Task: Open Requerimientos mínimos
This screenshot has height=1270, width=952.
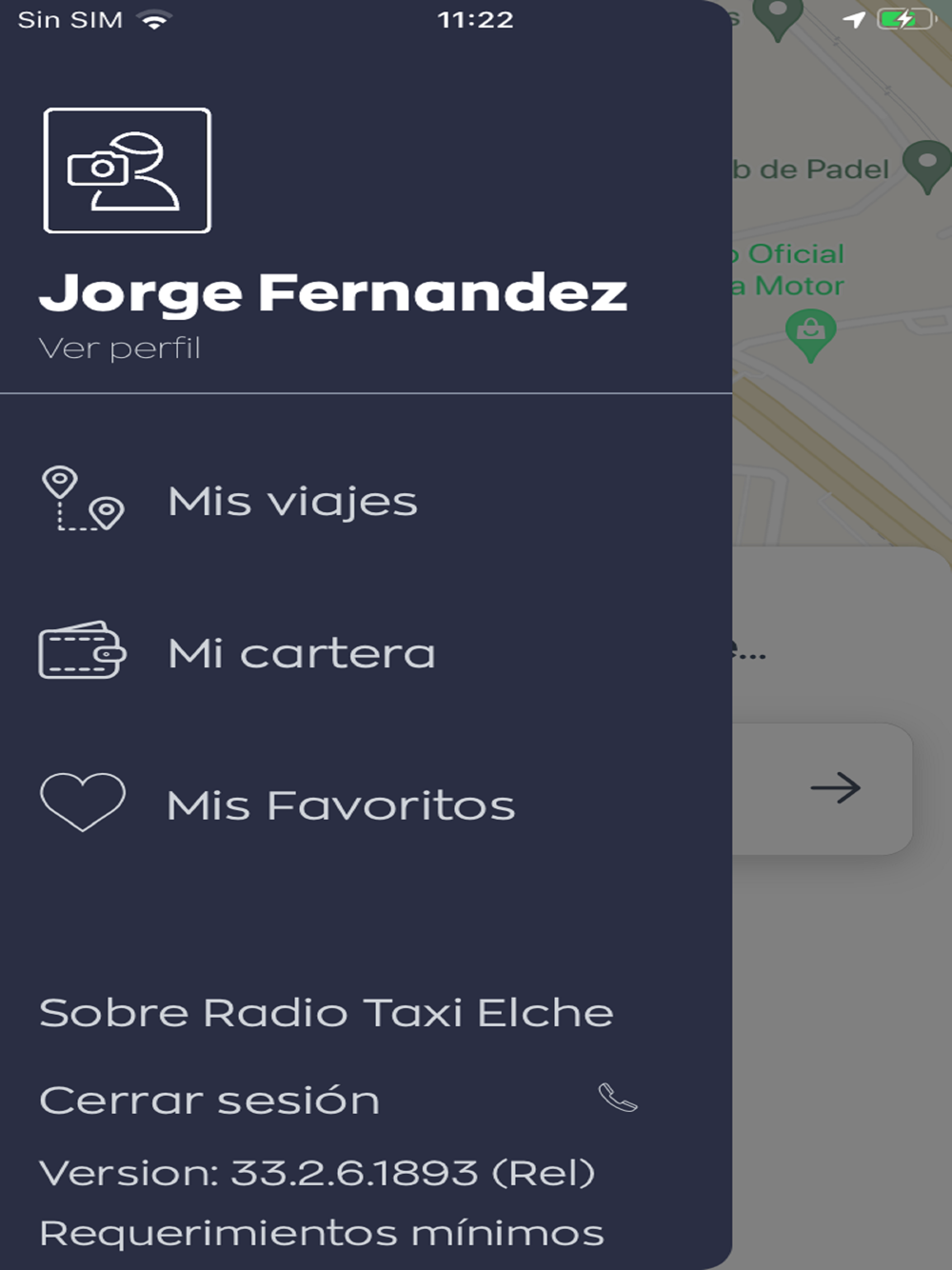Action: [321, 1233]
